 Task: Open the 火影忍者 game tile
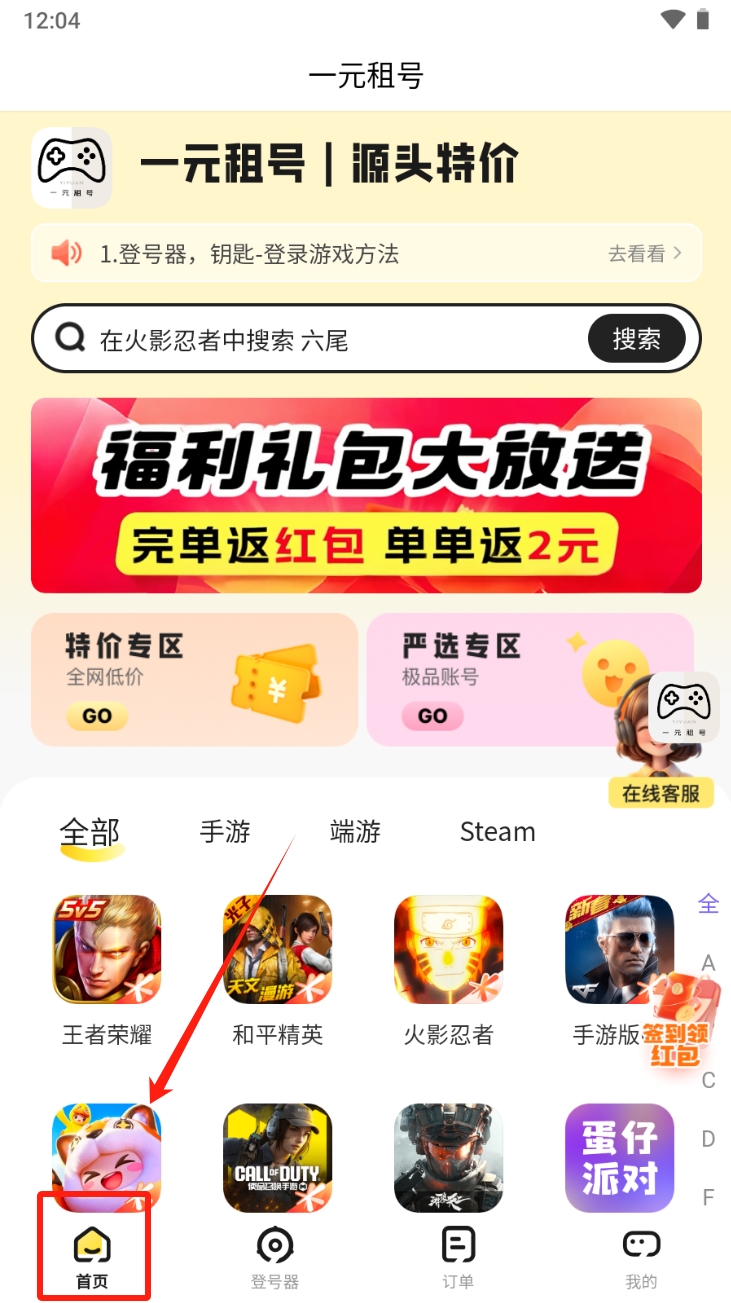click(x=448, y=950)
